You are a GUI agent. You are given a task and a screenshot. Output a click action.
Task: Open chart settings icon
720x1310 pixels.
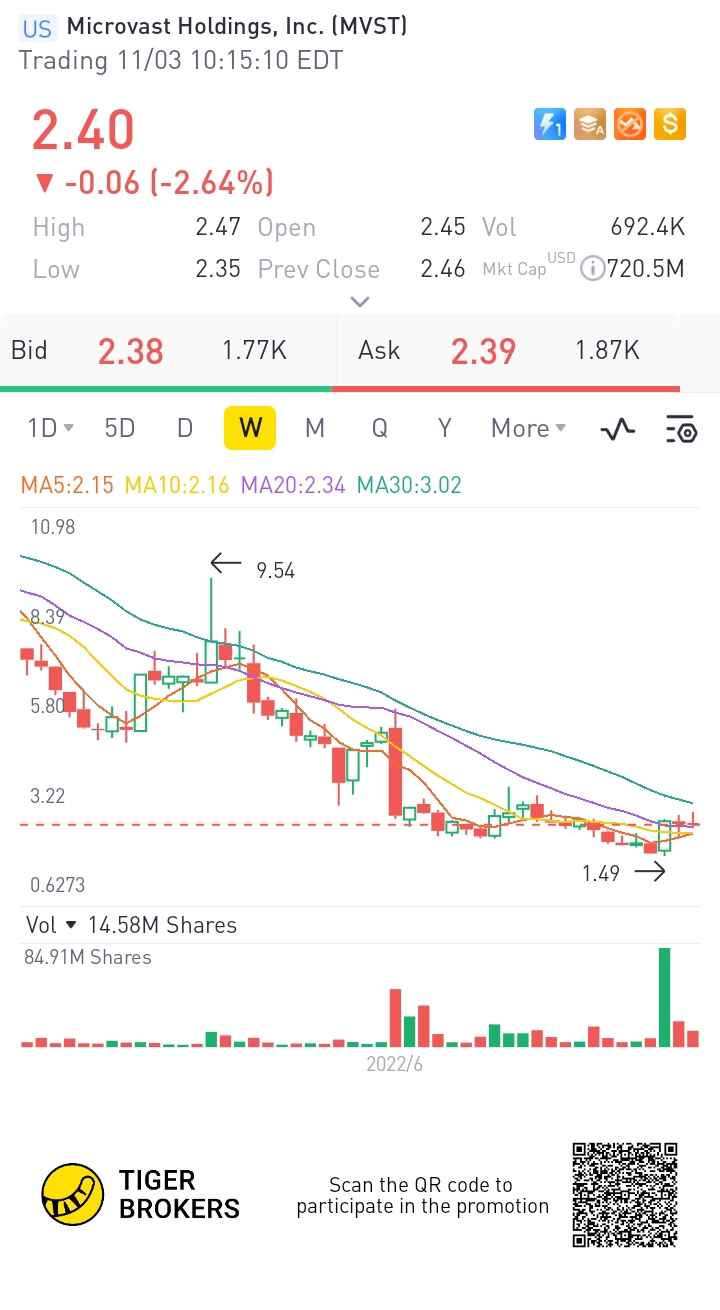coord(681,430)
